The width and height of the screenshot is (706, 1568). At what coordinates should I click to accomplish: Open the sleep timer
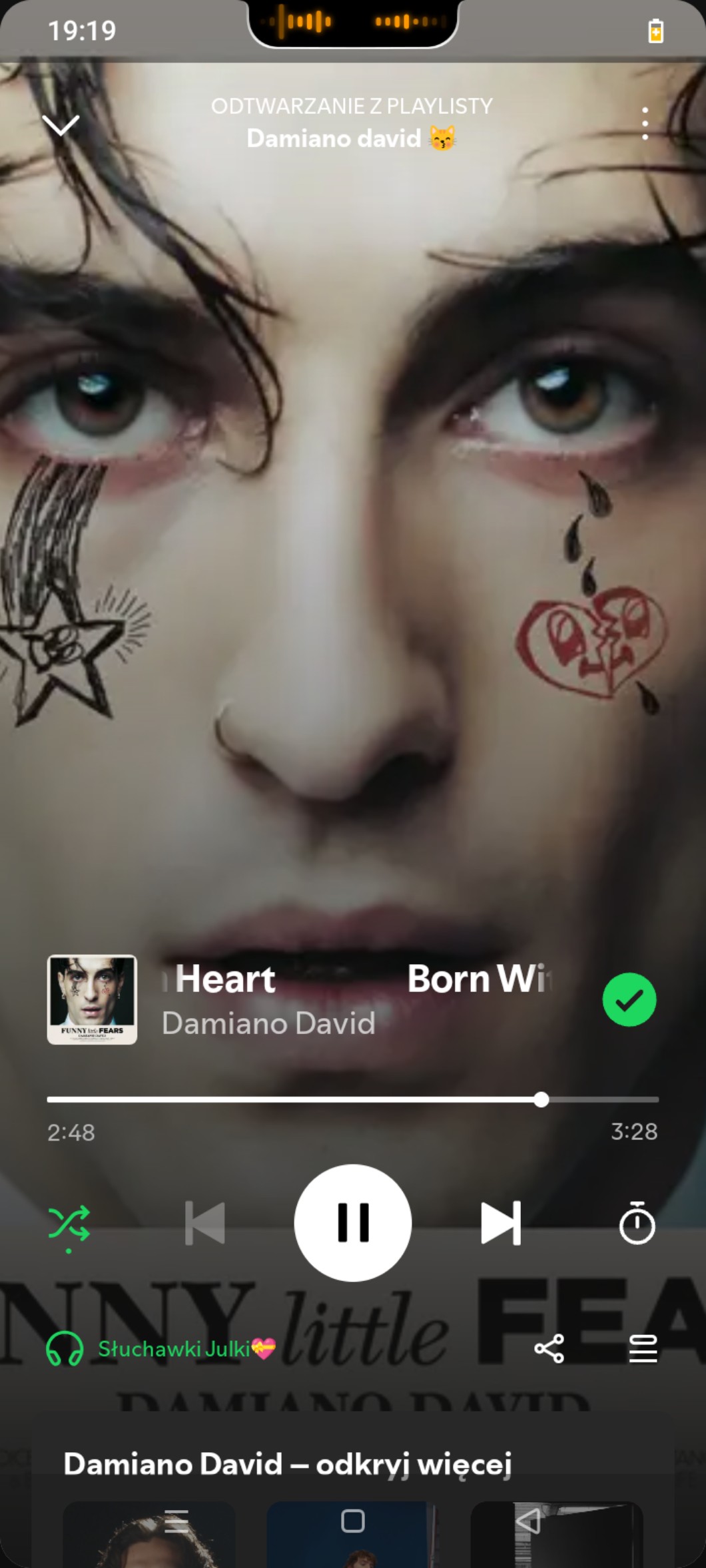click(x=637, y=1223)
